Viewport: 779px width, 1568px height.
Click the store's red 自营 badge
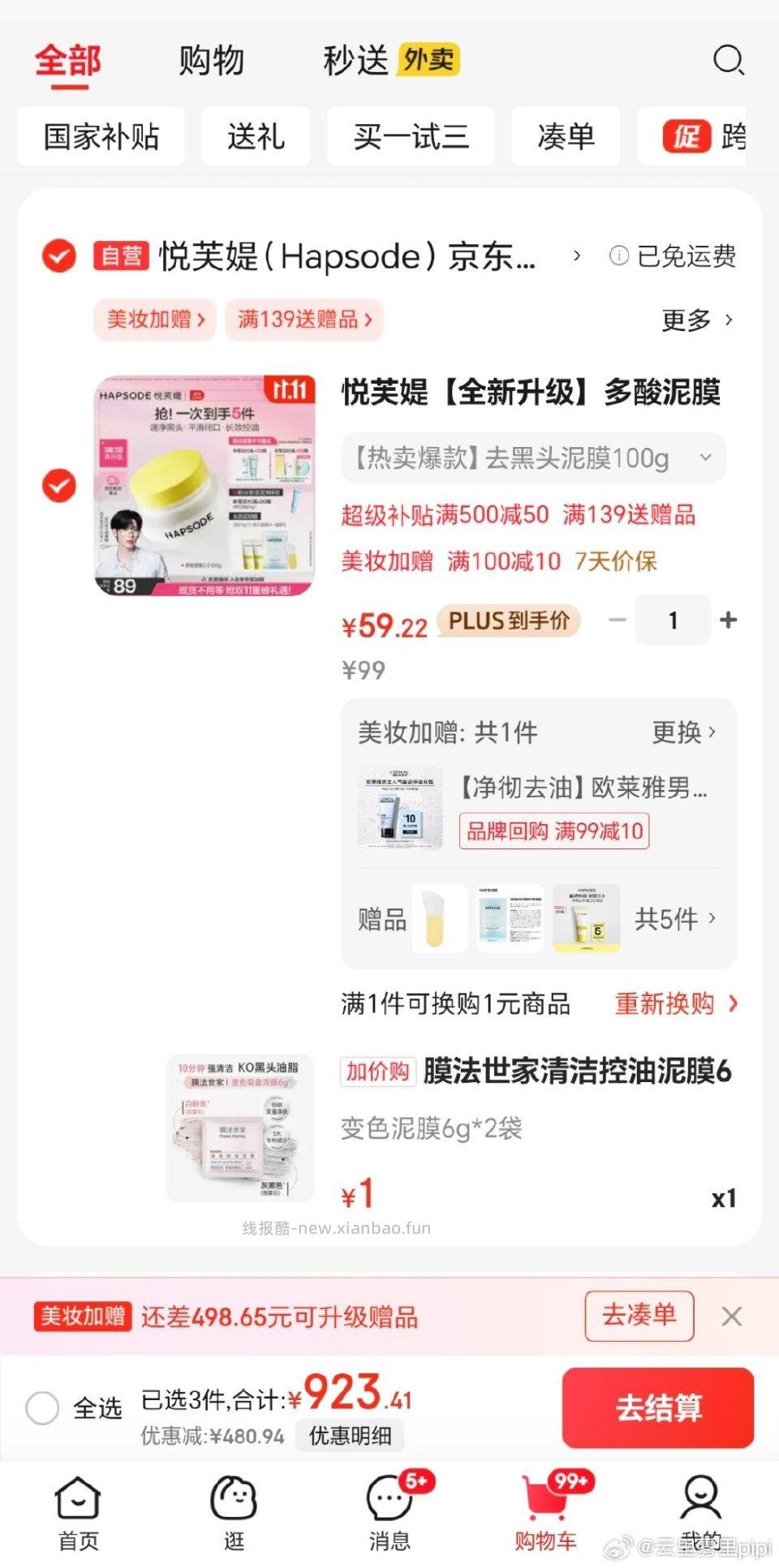click(120, 256)
